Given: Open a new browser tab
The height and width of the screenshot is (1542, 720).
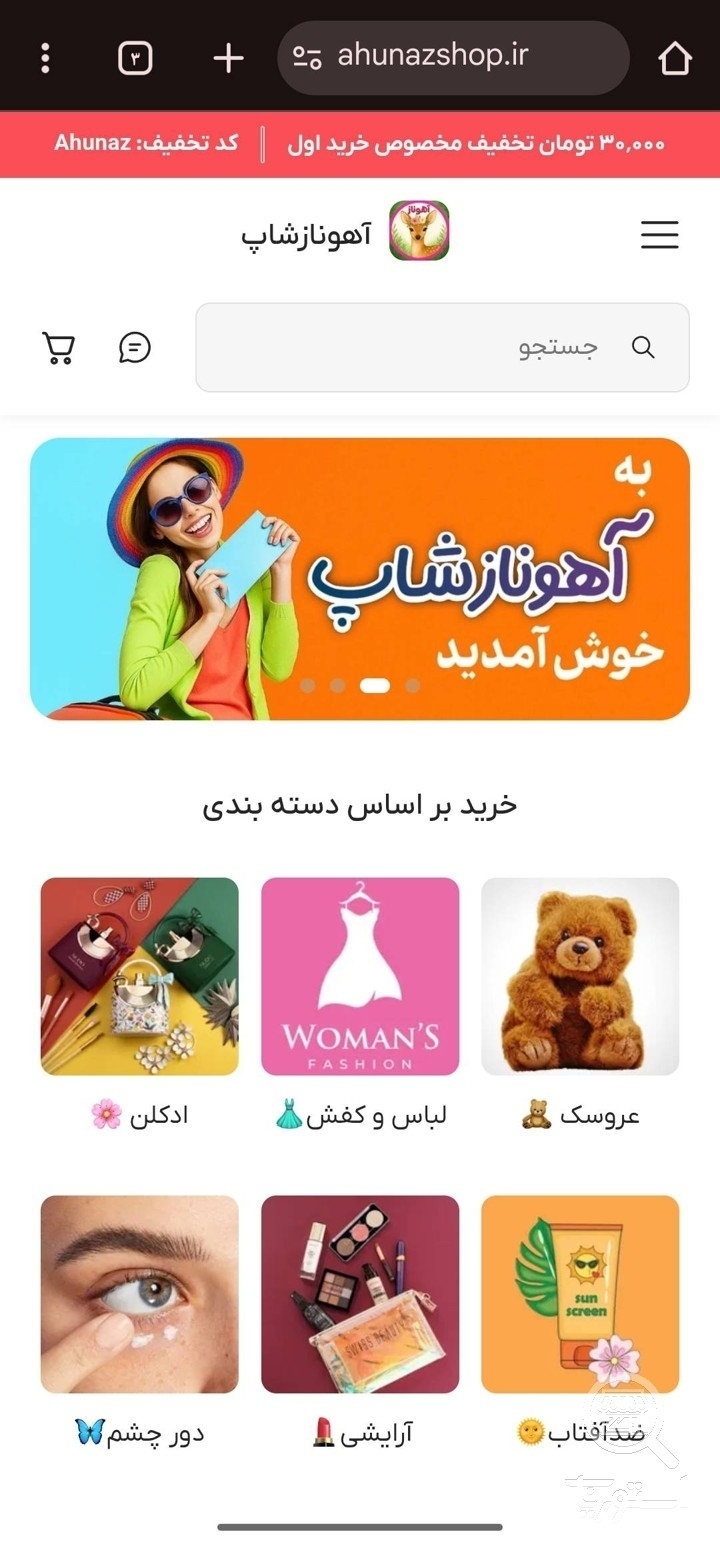Looking at the screenshot, I should 228,58.
